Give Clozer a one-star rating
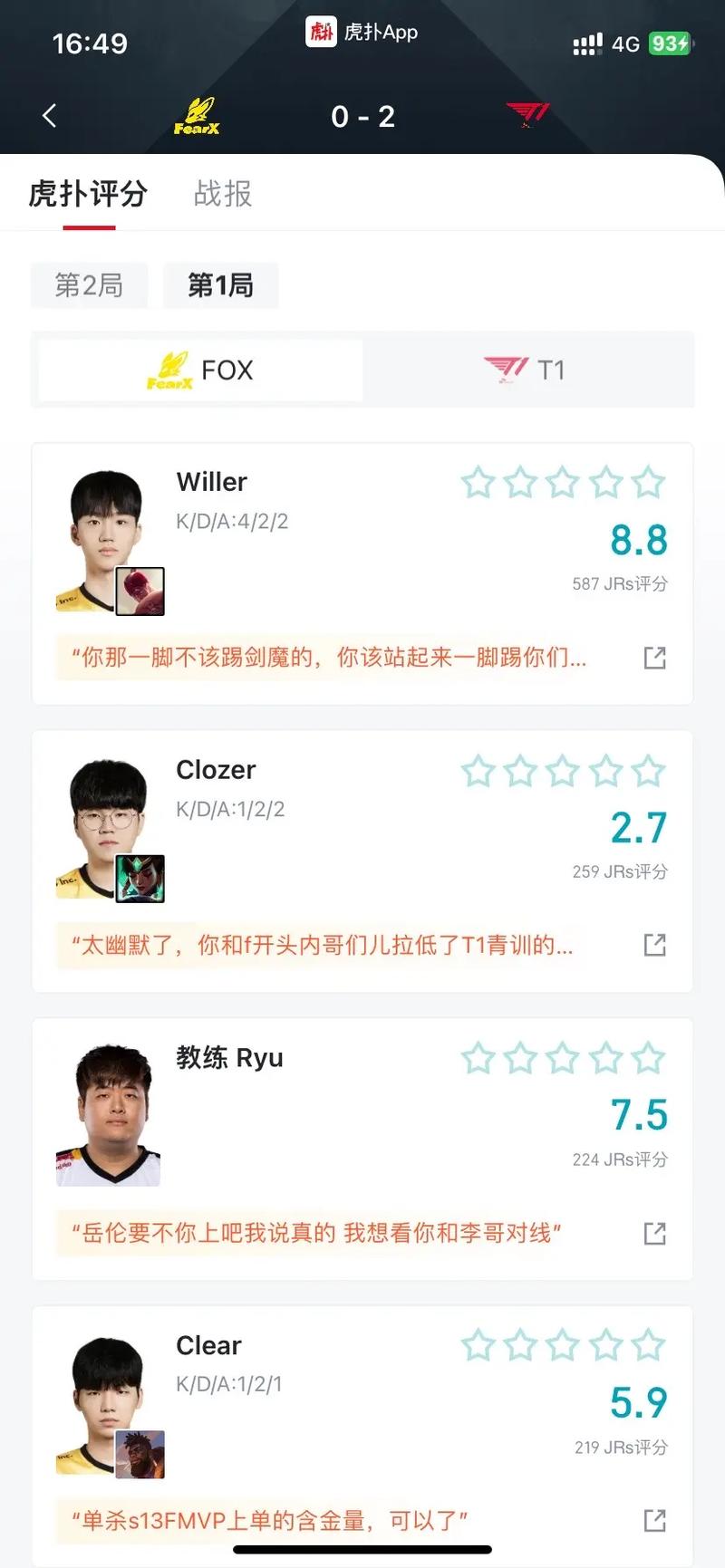 pyautogui.click(x=478, y=772)
